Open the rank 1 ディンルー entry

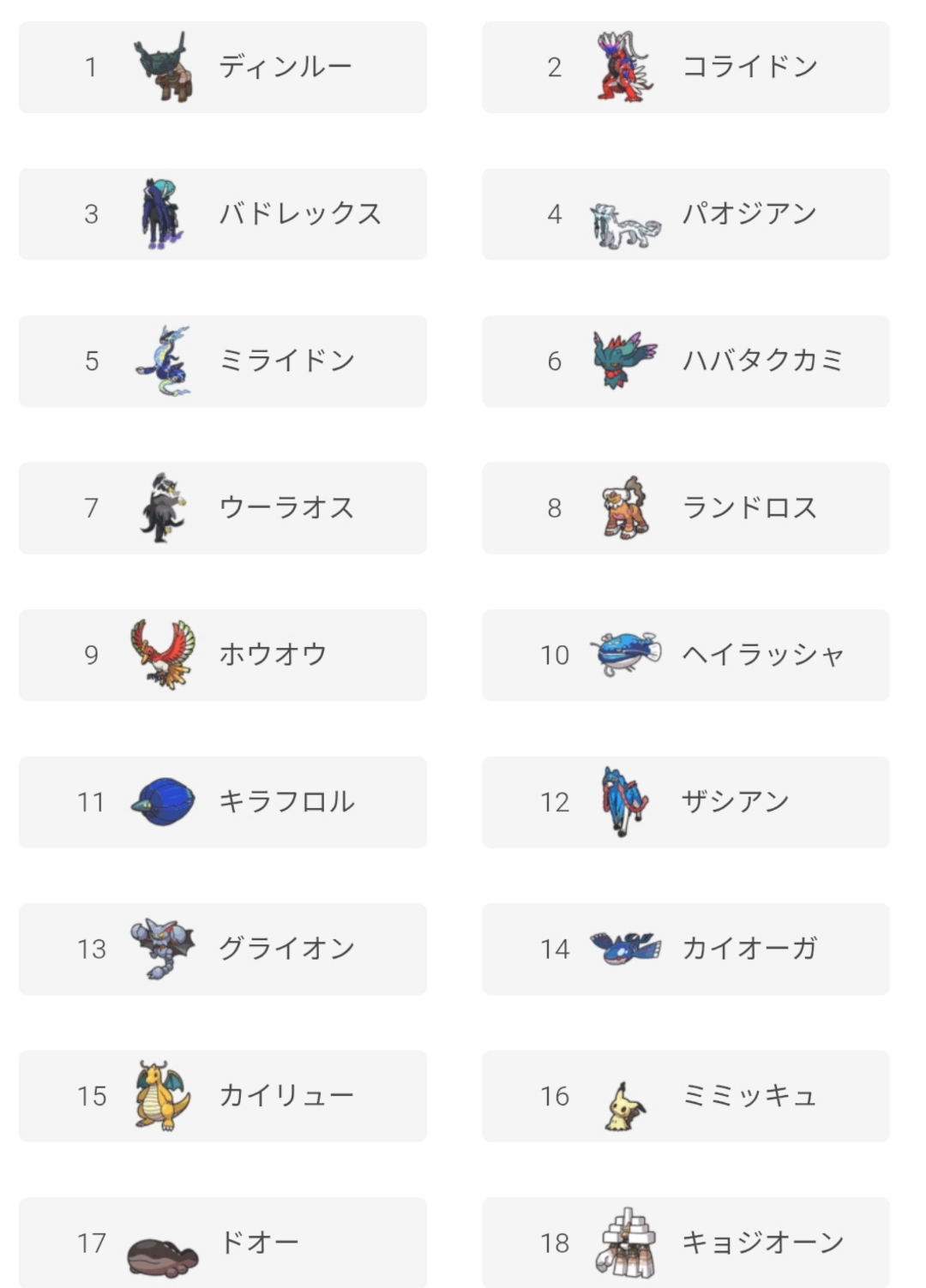(x=223, y=67)
